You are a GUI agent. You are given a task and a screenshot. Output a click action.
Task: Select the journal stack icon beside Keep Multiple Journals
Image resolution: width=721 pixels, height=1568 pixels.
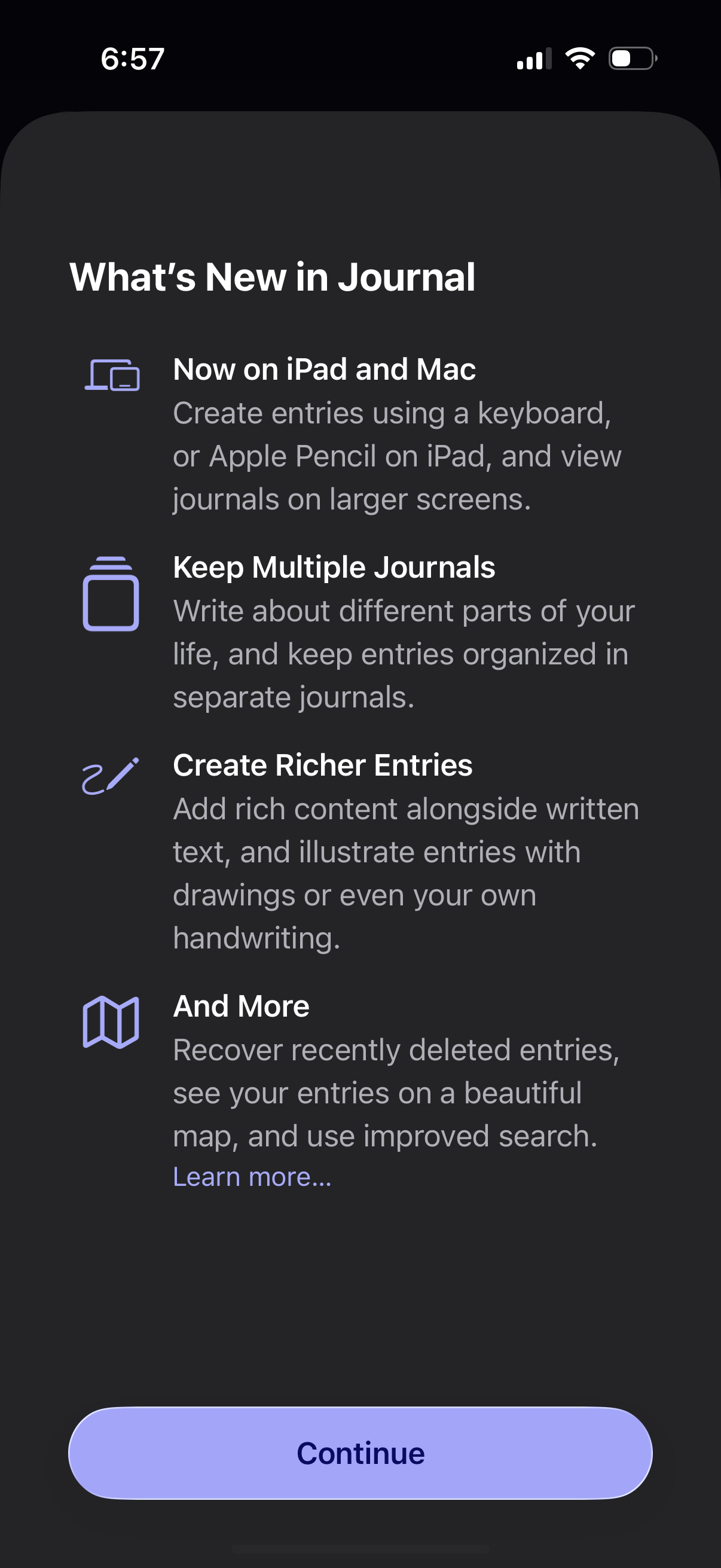[x=111, y=593]
